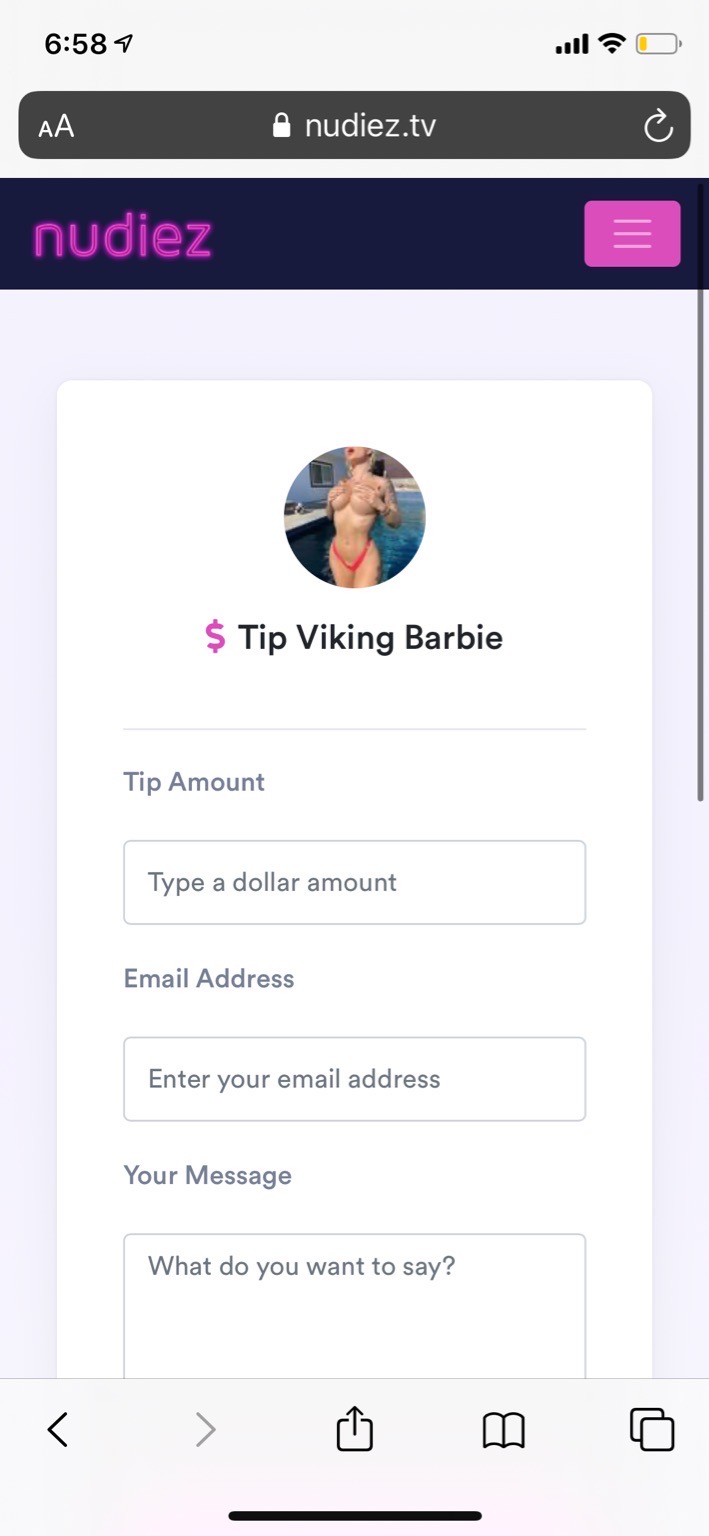Open the nudiez logo home link
The width and height of the screenshot is (709, 1536).
point(122,238)
